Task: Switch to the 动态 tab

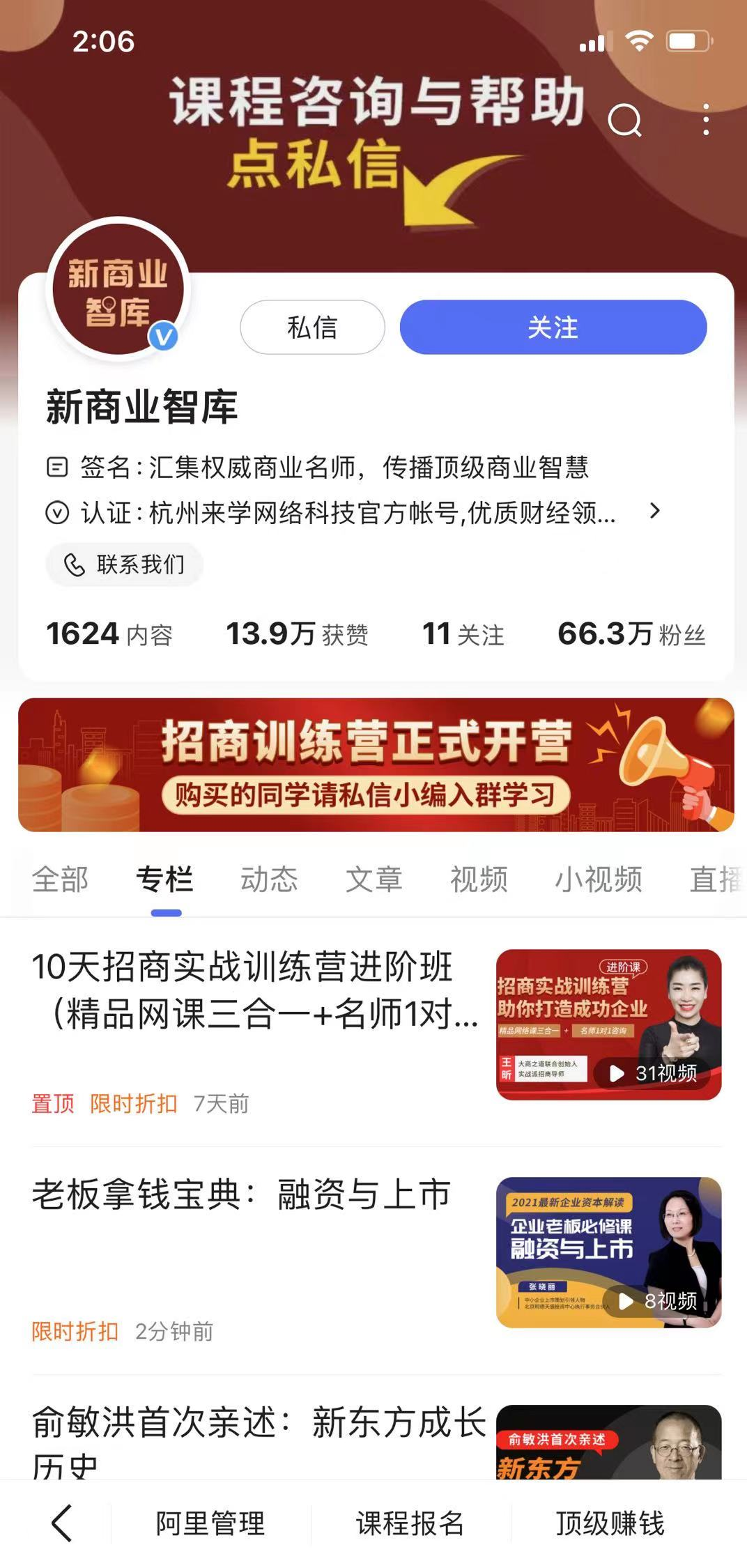Action: (x=269, y=879)
